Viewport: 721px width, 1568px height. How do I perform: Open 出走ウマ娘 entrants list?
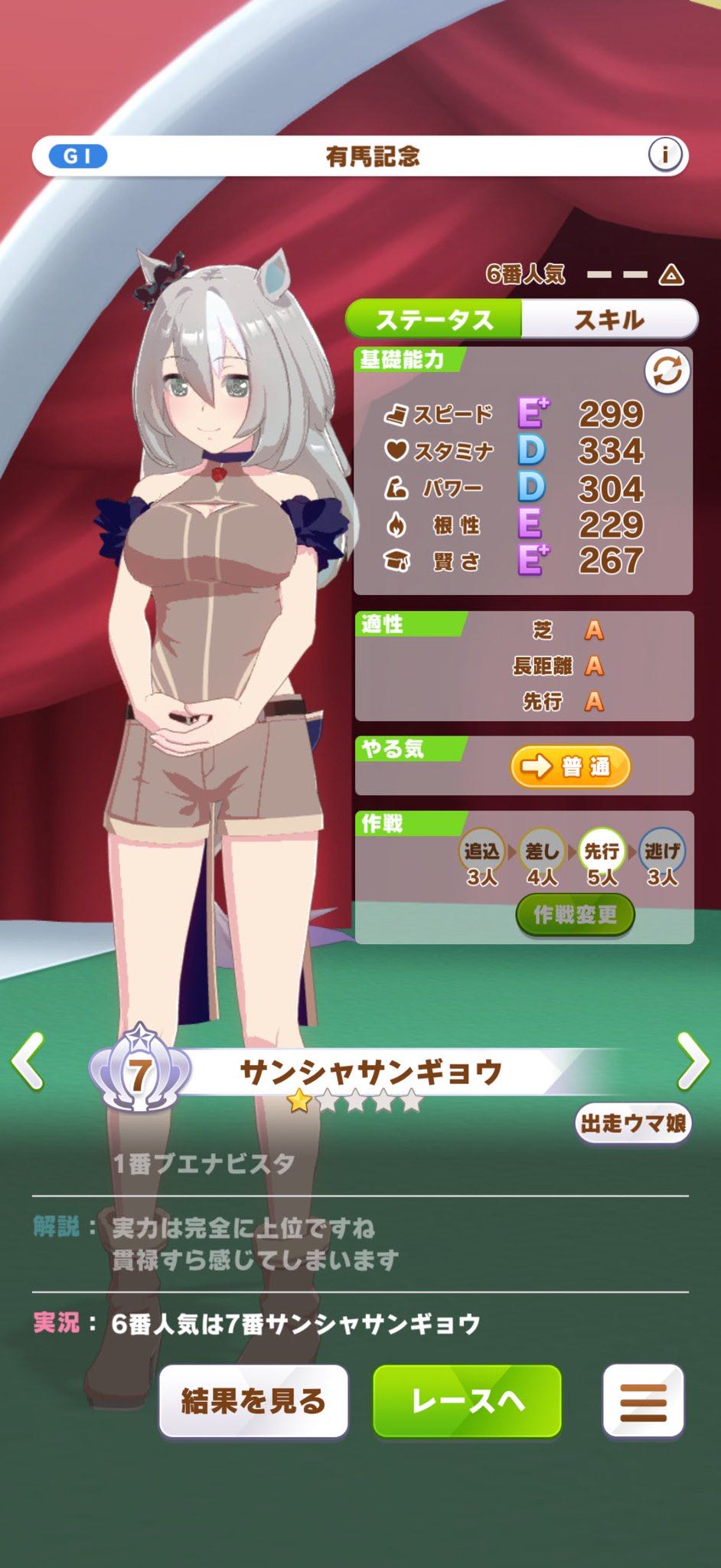632,1123
